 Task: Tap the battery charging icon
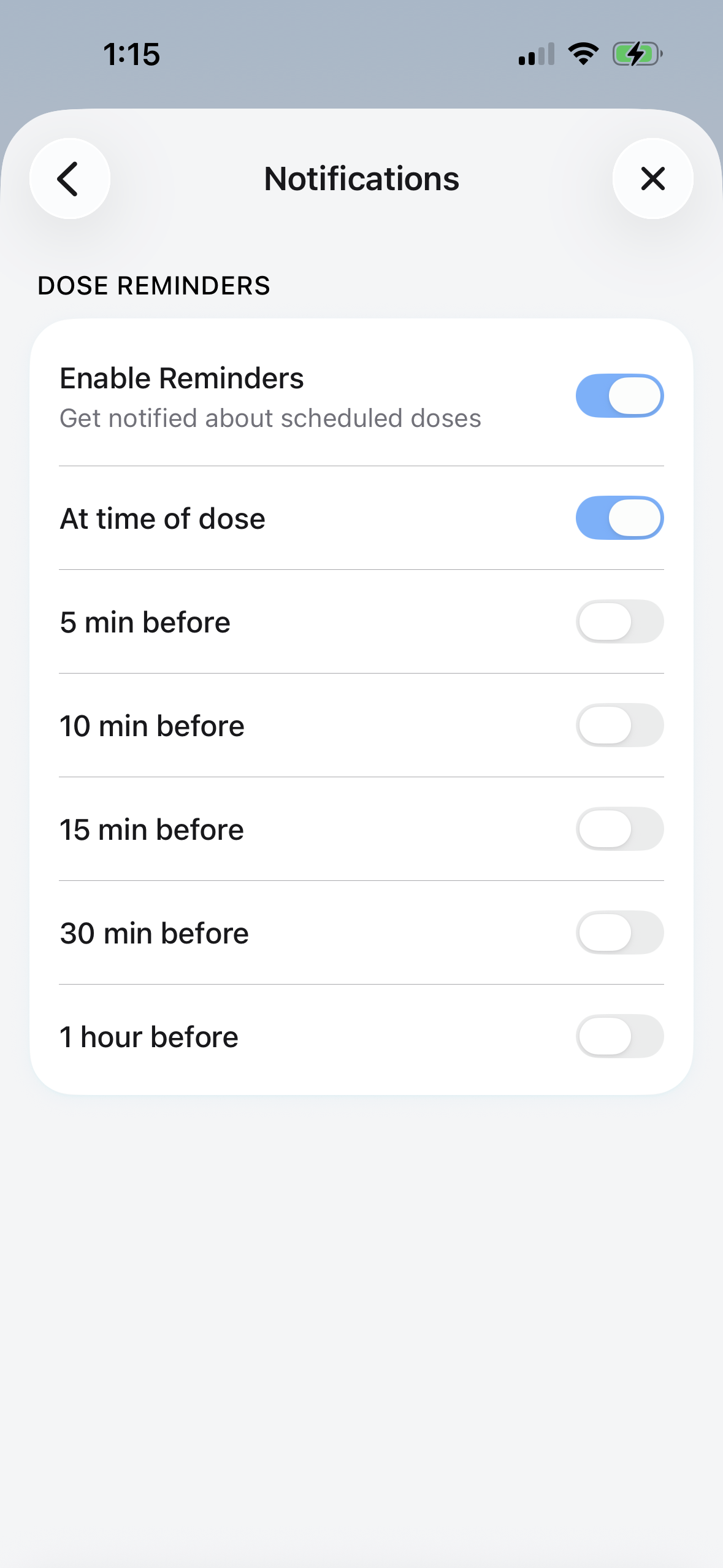(x=637, y=54)
